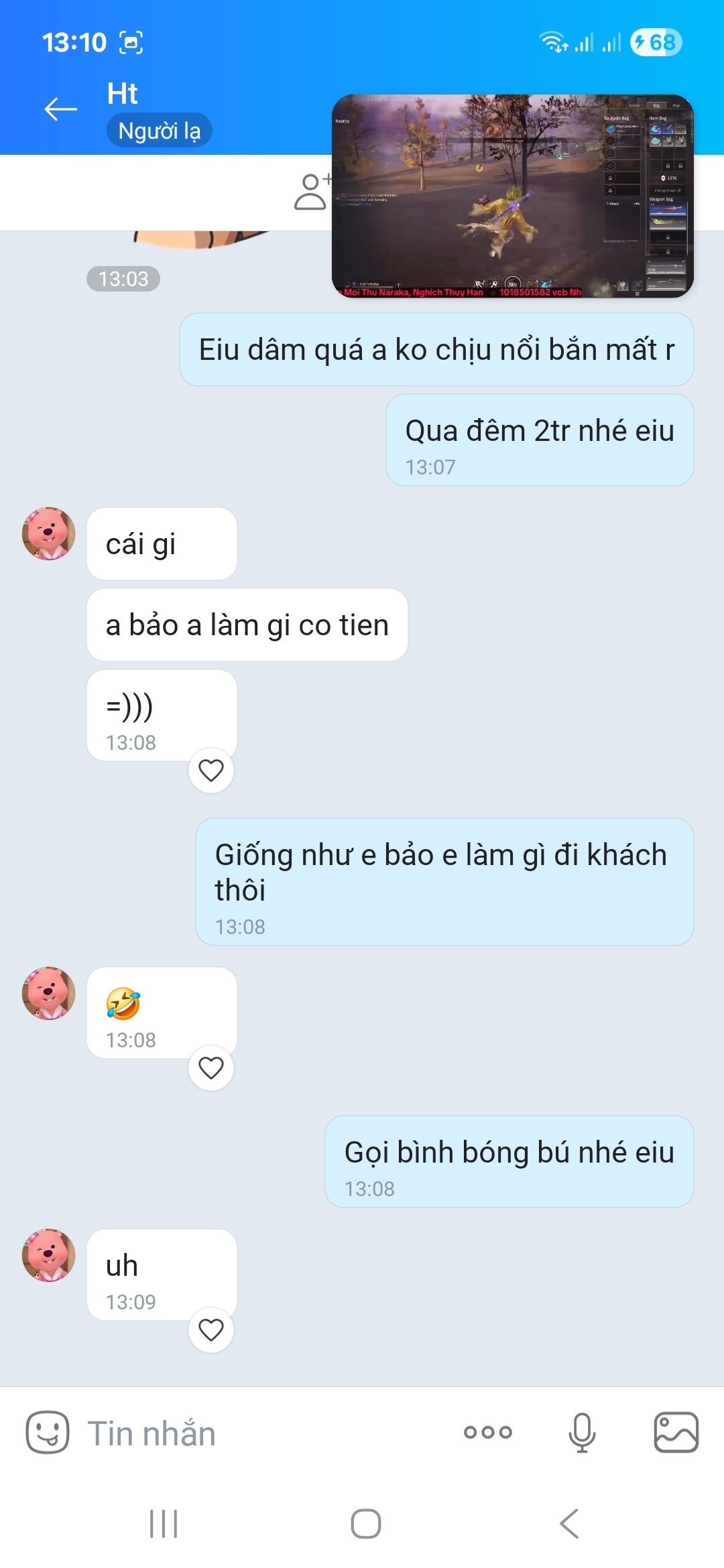
Task: React with heart to the laughing emoji message
Action: 211,1067
